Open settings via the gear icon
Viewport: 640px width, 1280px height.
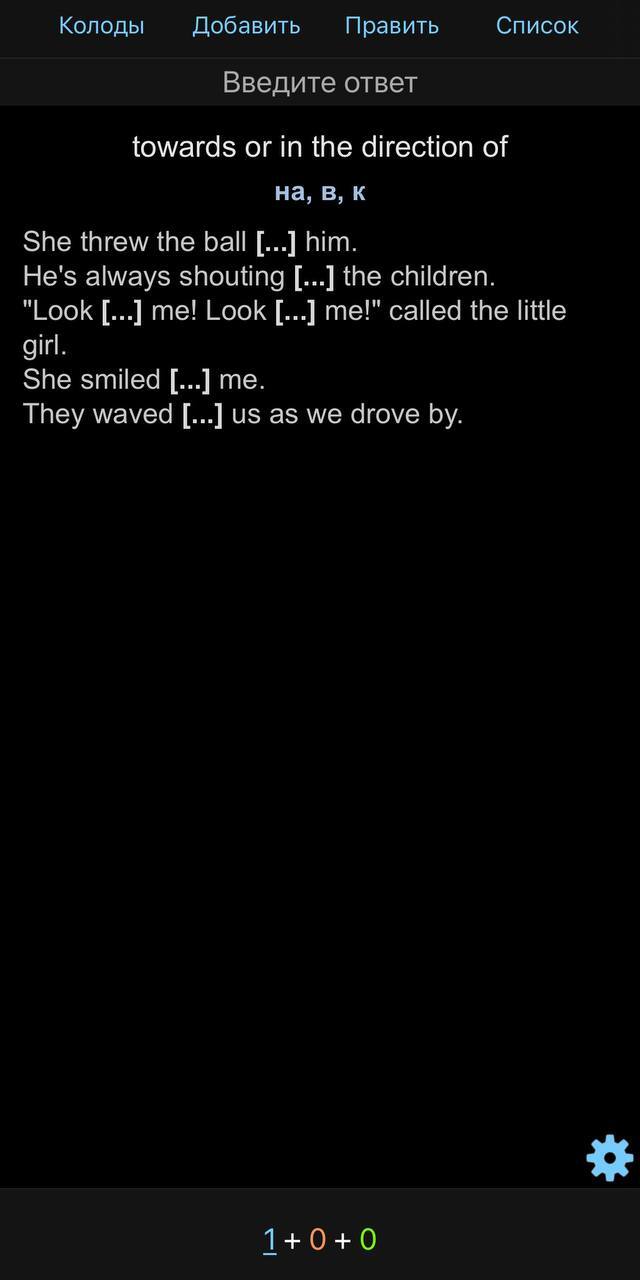(609, 1158)
